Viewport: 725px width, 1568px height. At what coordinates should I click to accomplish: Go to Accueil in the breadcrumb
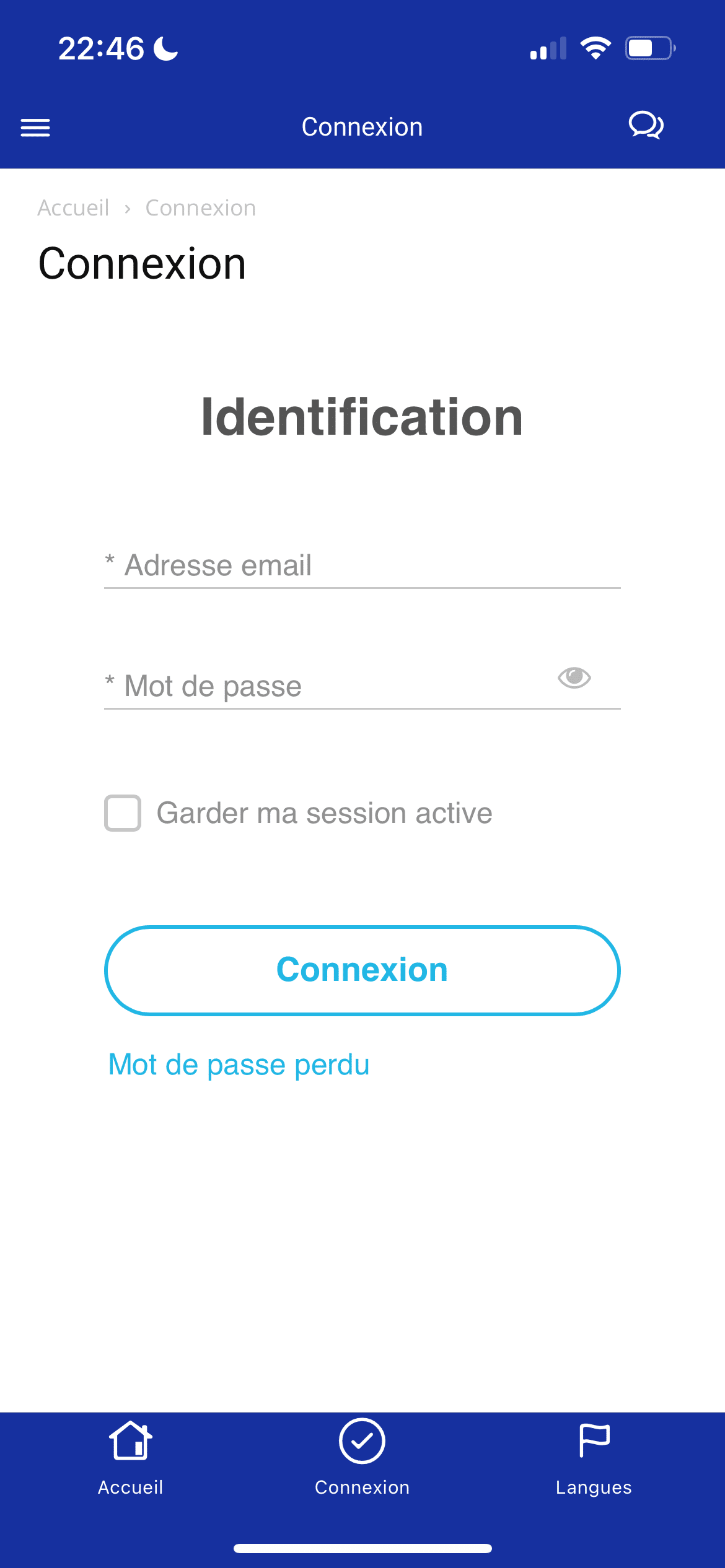tap(73, 208)
